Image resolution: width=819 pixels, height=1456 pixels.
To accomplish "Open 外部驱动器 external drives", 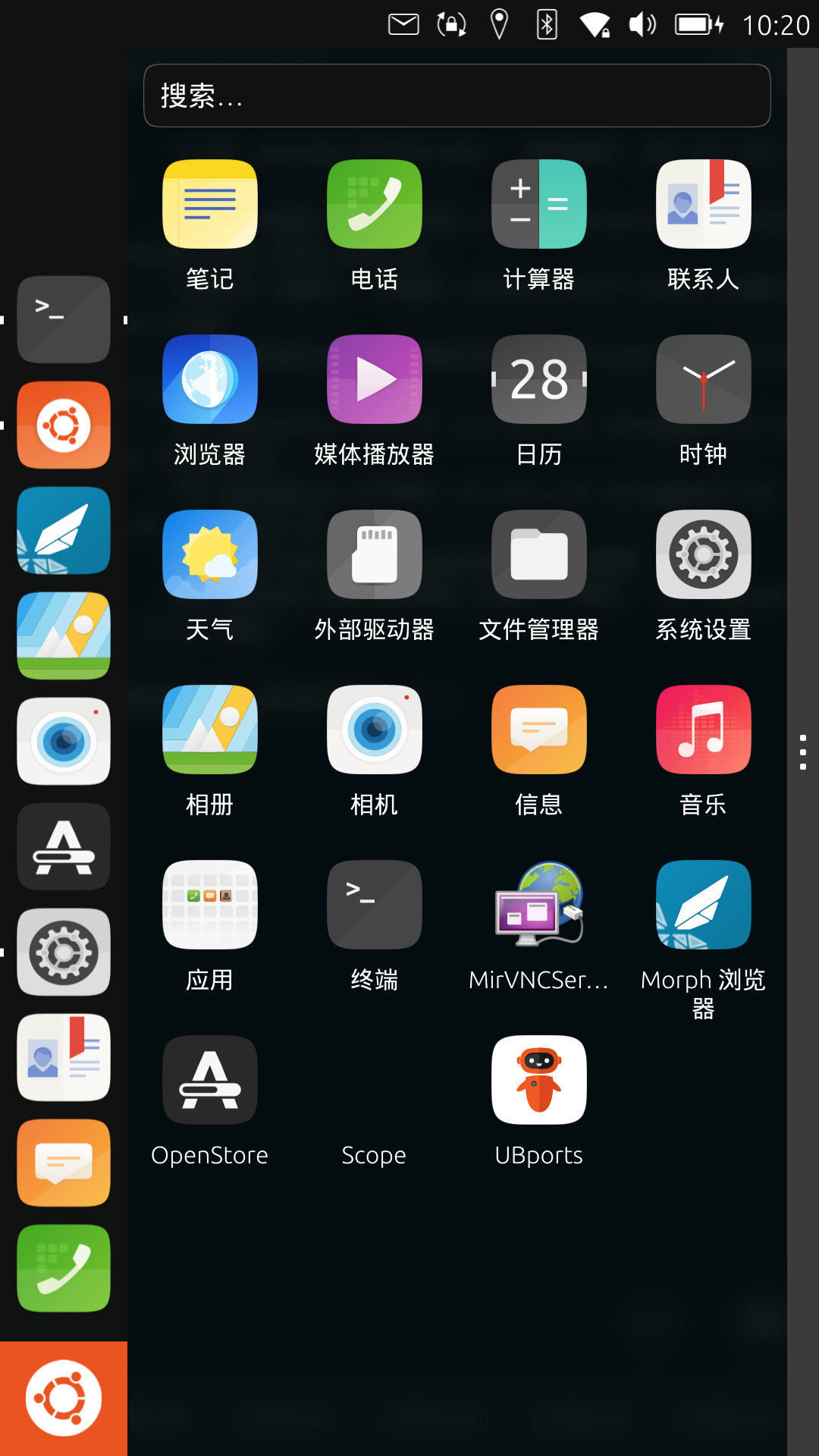I will pos(374,554).
